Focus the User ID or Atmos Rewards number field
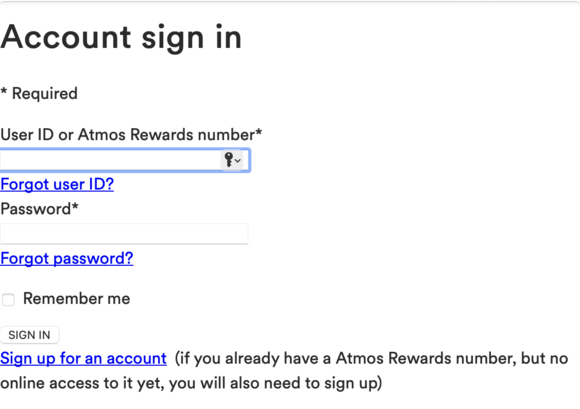The width and height of the screenshot is (580, 409). [125, 160]
